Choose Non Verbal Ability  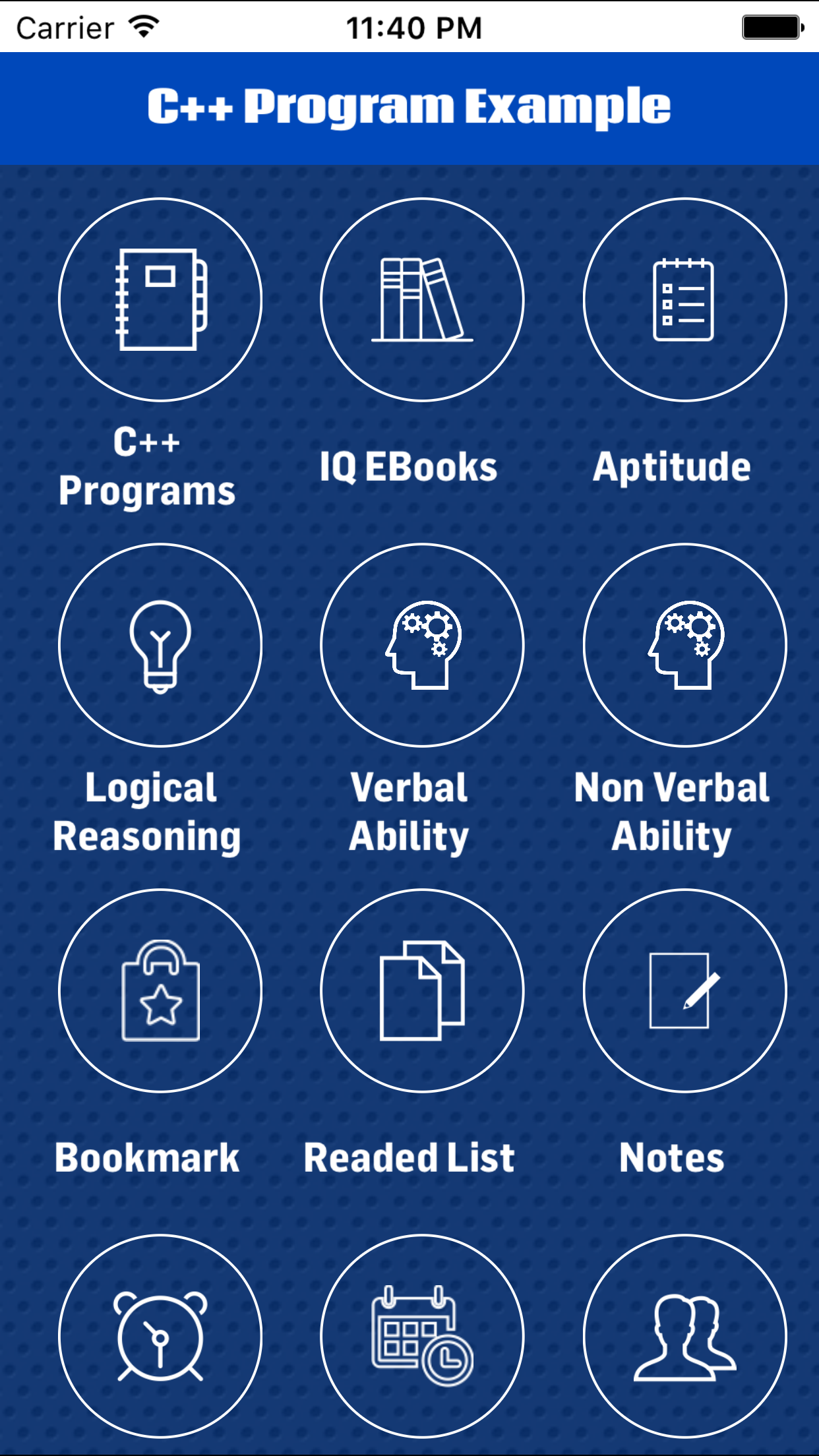coord(684,645)
